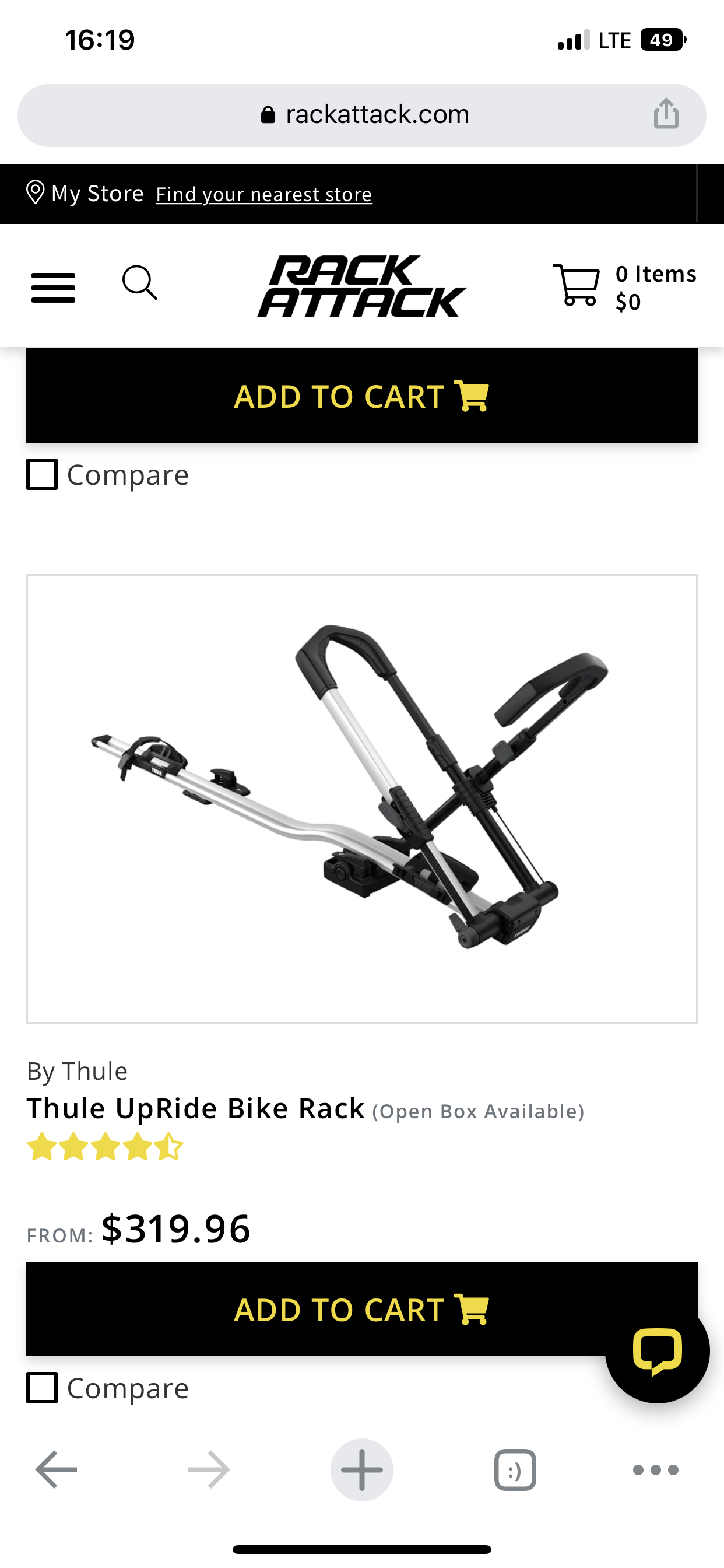Check Compare for Thule UpRide Bike Rack
The height and width of the screenshot is (1568, 724).
42,1388
